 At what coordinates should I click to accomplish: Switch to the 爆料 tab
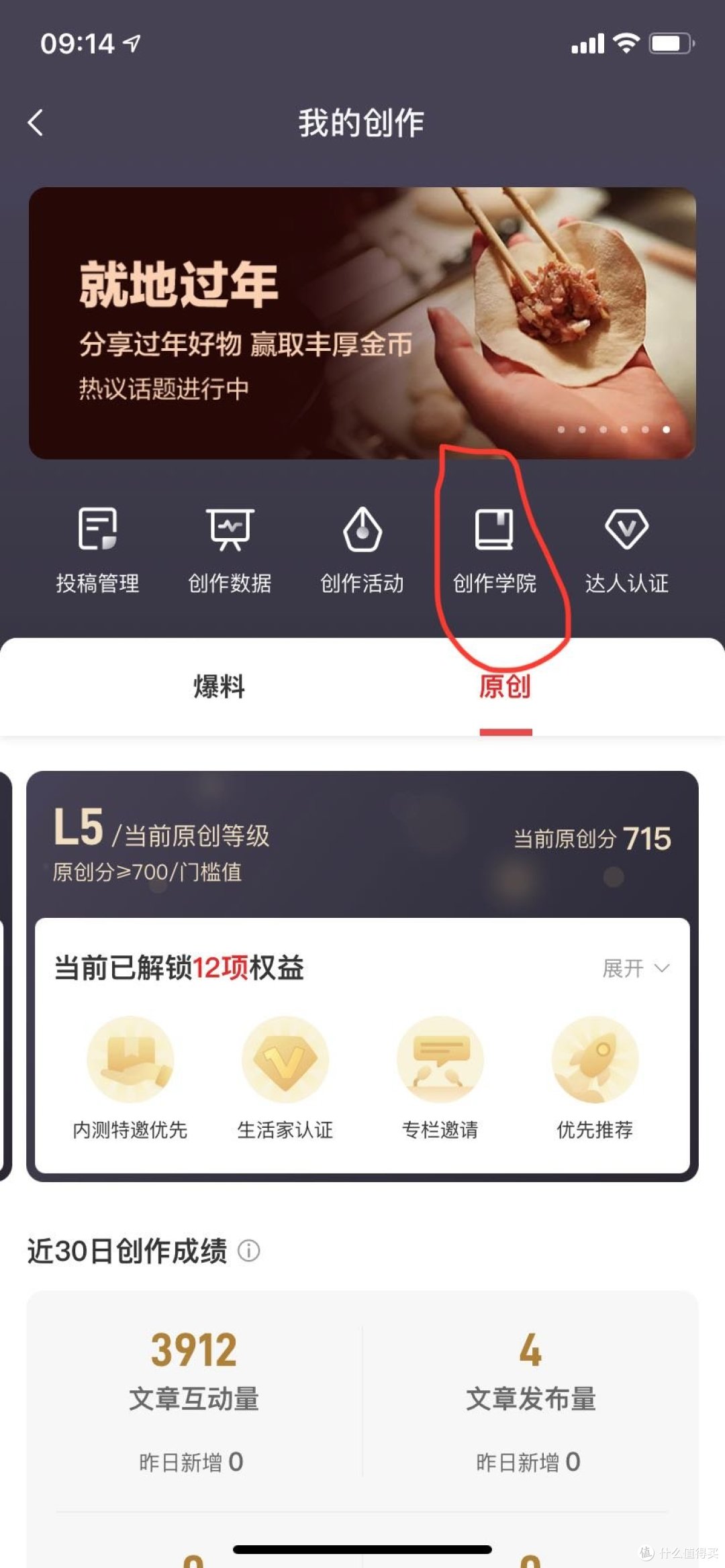click(219, 687)
